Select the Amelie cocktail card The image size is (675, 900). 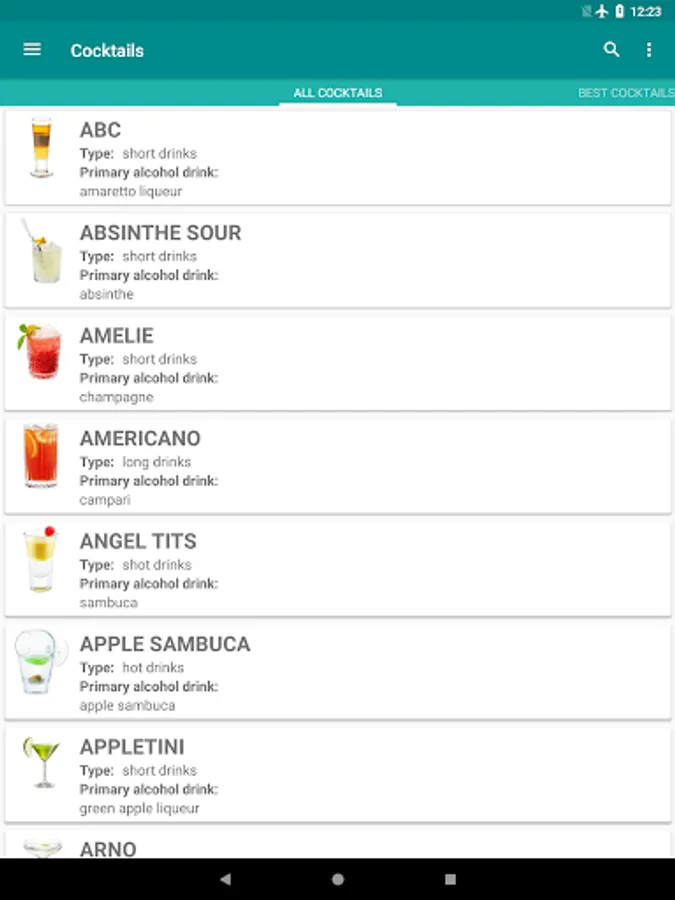[x=337, y=364]
